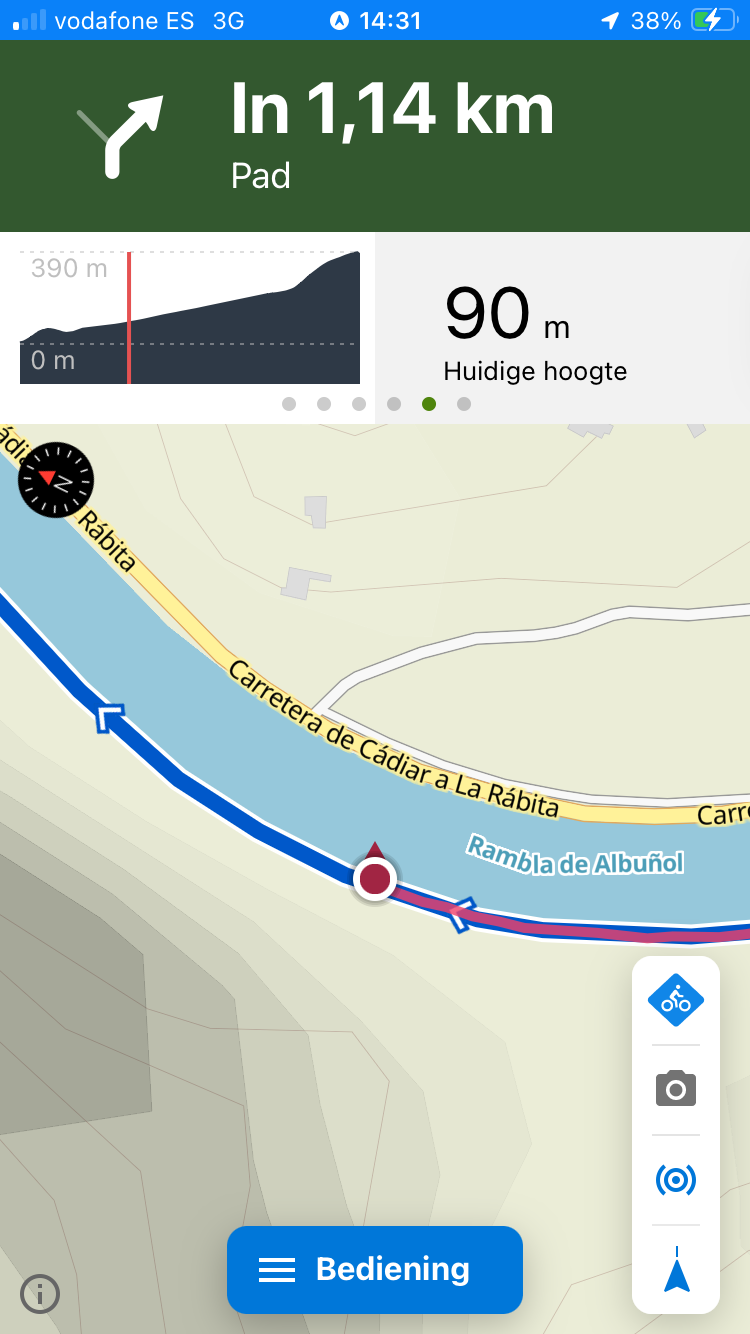Open the Bediening controls menu
The image size is (750, 1334).
(x=375, y=1269)
